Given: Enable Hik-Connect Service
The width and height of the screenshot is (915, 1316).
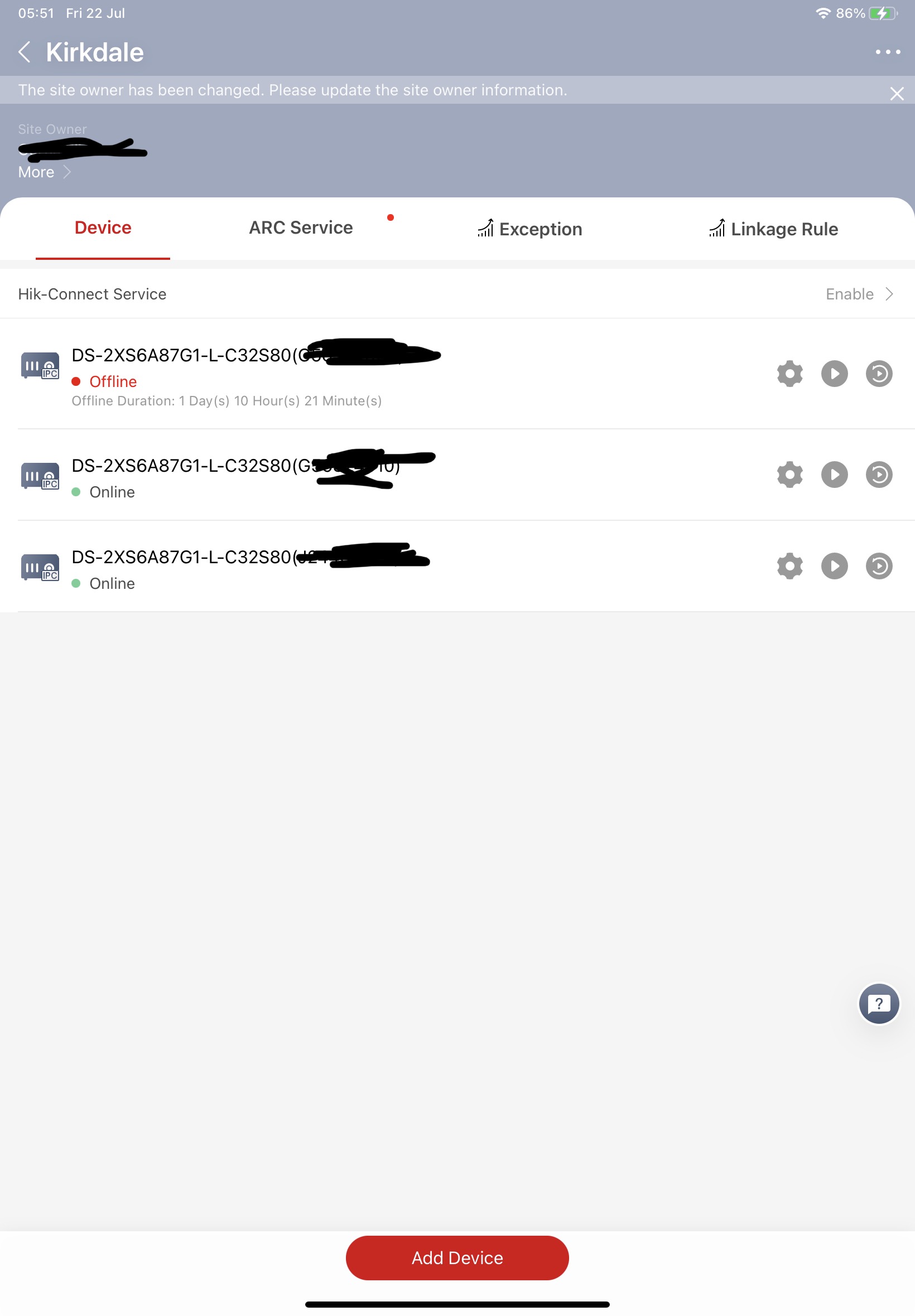Looking at the screenshot, I should 858,294.
